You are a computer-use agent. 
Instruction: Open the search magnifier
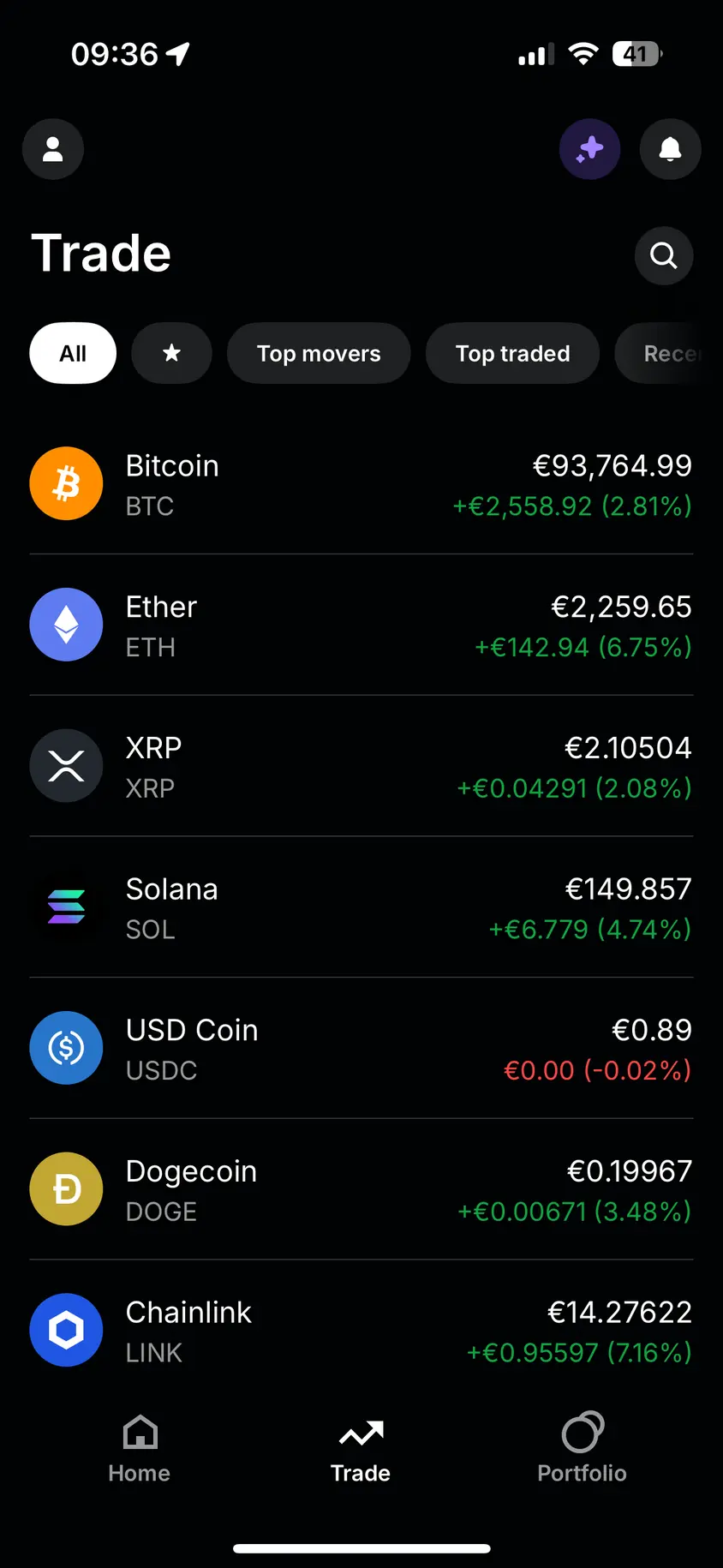(663, 255)
